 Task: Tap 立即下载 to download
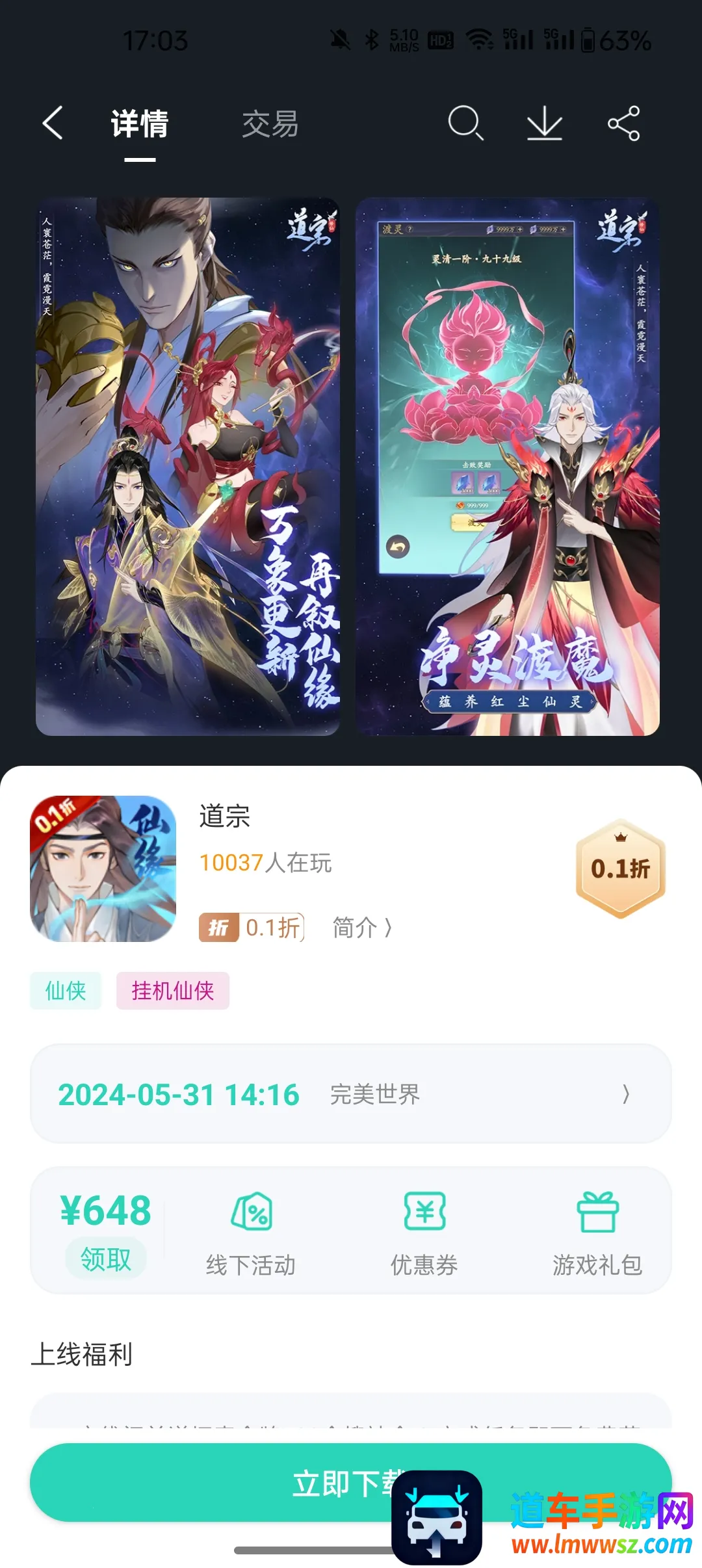pos(260,1483)
